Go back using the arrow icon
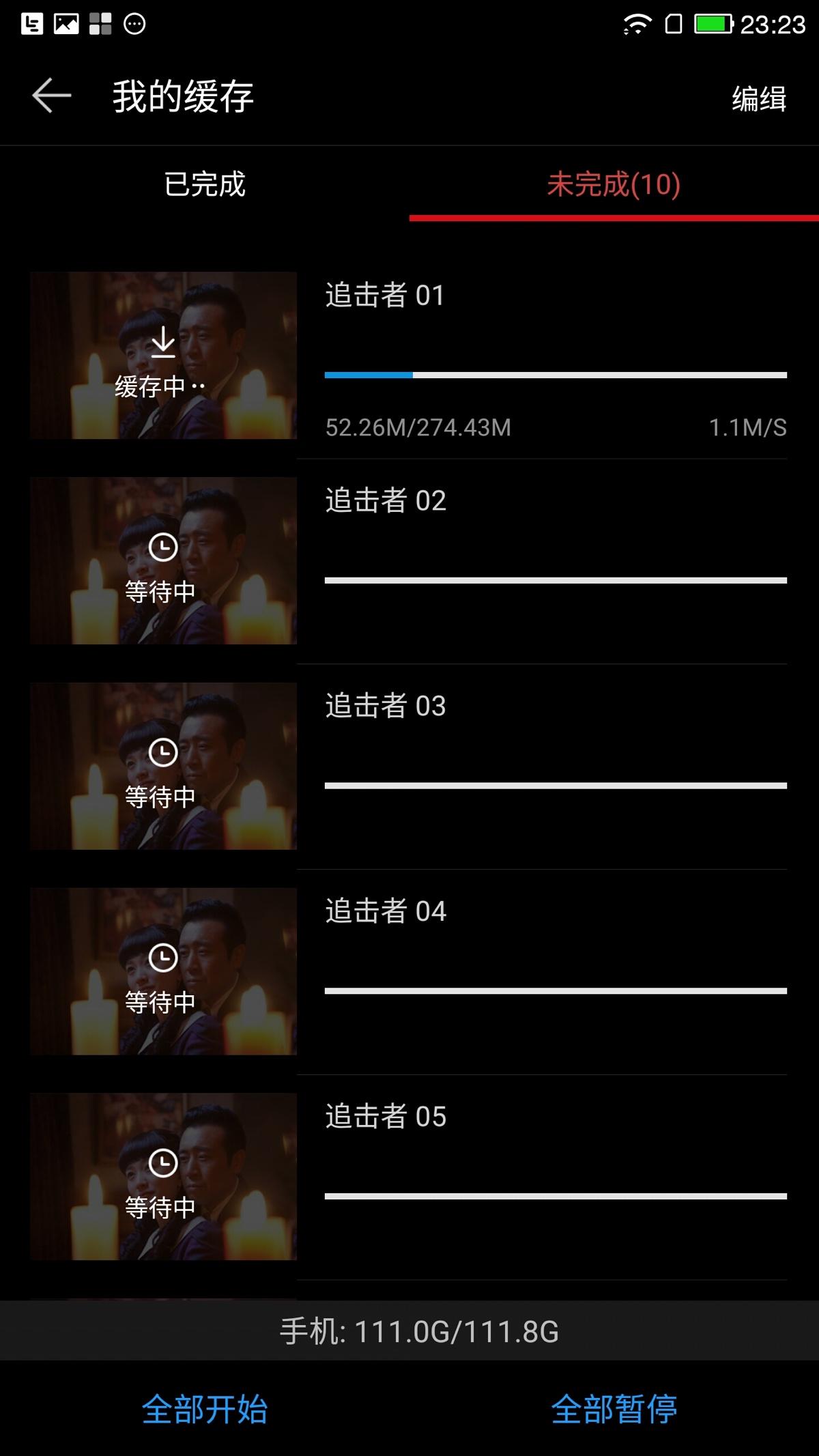Screen dimensions: 819x1456 [x=52, y=96]
